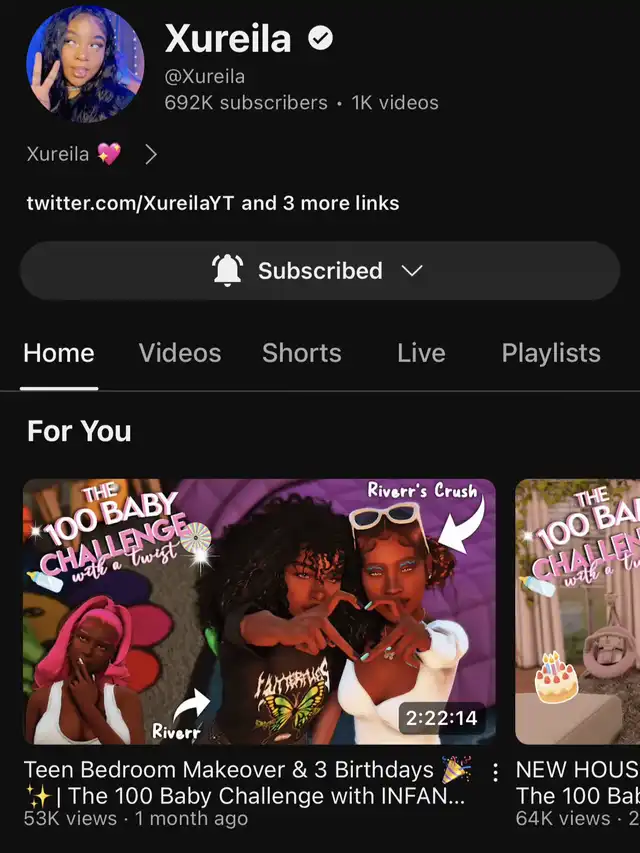This screenshot has width=640, height=853.
Task: Open twitter.com/XureilaYT and 3 more links
Action: [213, 203]
